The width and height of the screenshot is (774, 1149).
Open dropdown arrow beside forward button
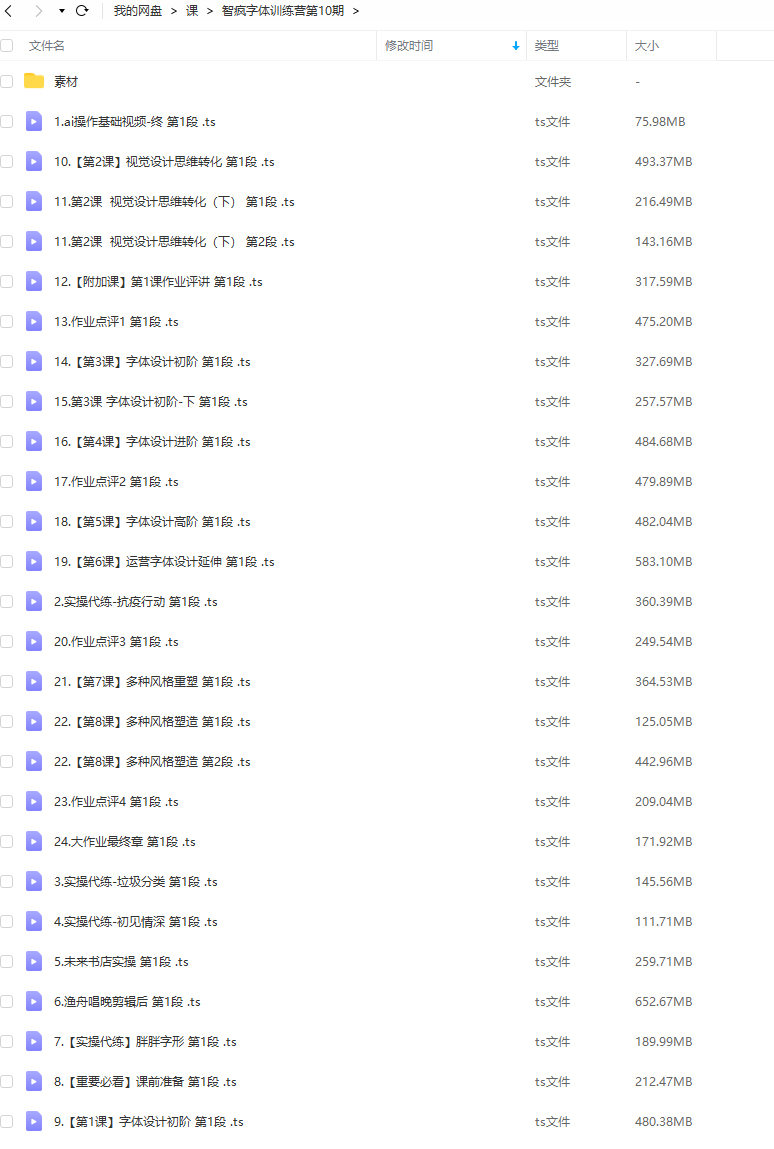tap(61, 11)
